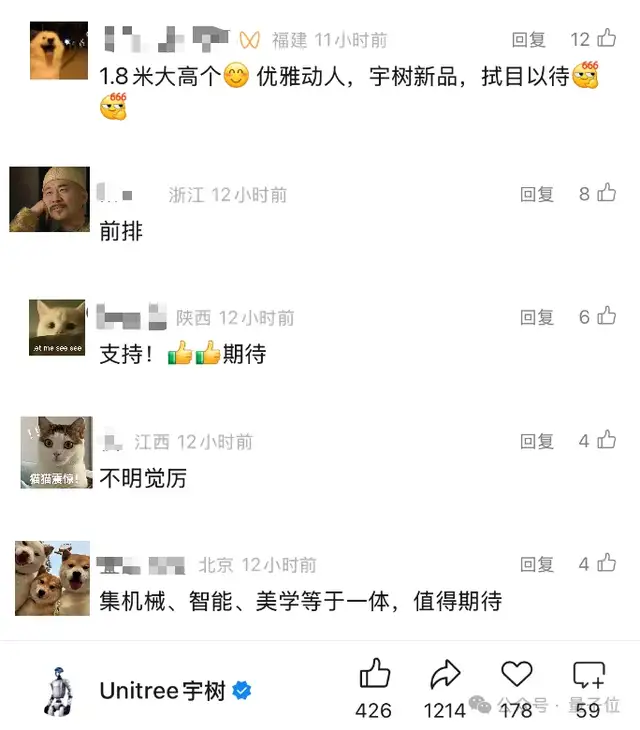Open the 前排 commenter's avatar
The image size is (640, 730).
(50, 199)
